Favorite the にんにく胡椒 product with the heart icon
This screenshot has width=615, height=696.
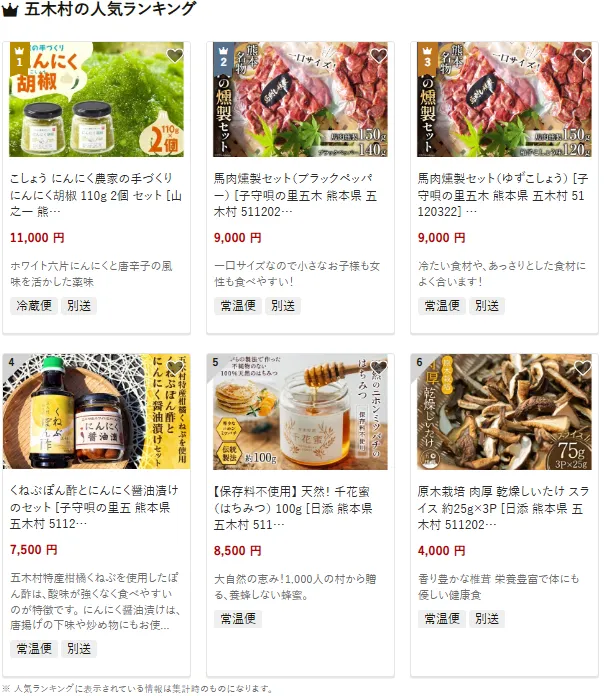(x=174, y=56)
